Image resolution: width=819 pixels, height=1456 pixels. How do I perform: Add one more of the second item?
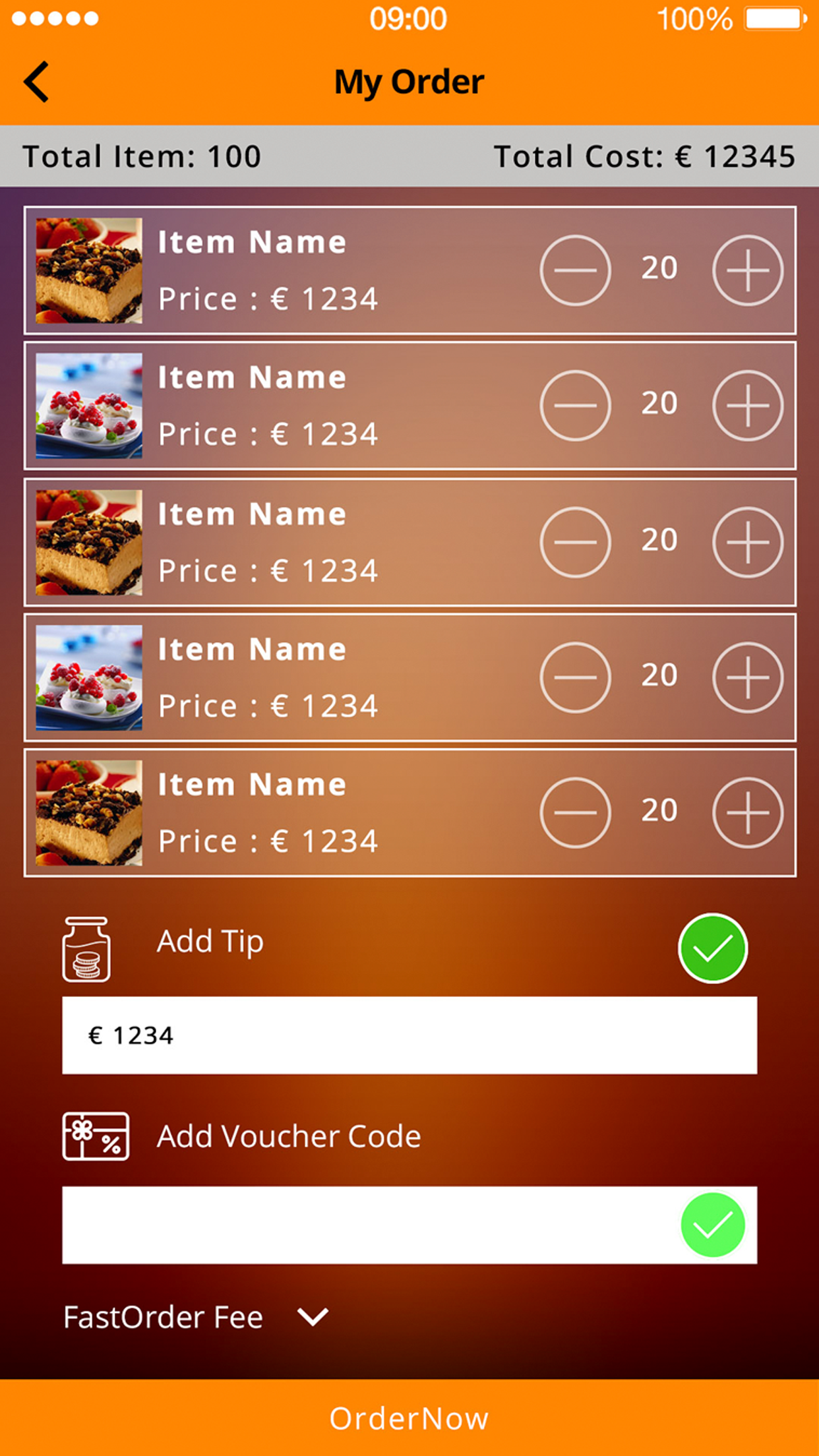[x=748, y=406]
